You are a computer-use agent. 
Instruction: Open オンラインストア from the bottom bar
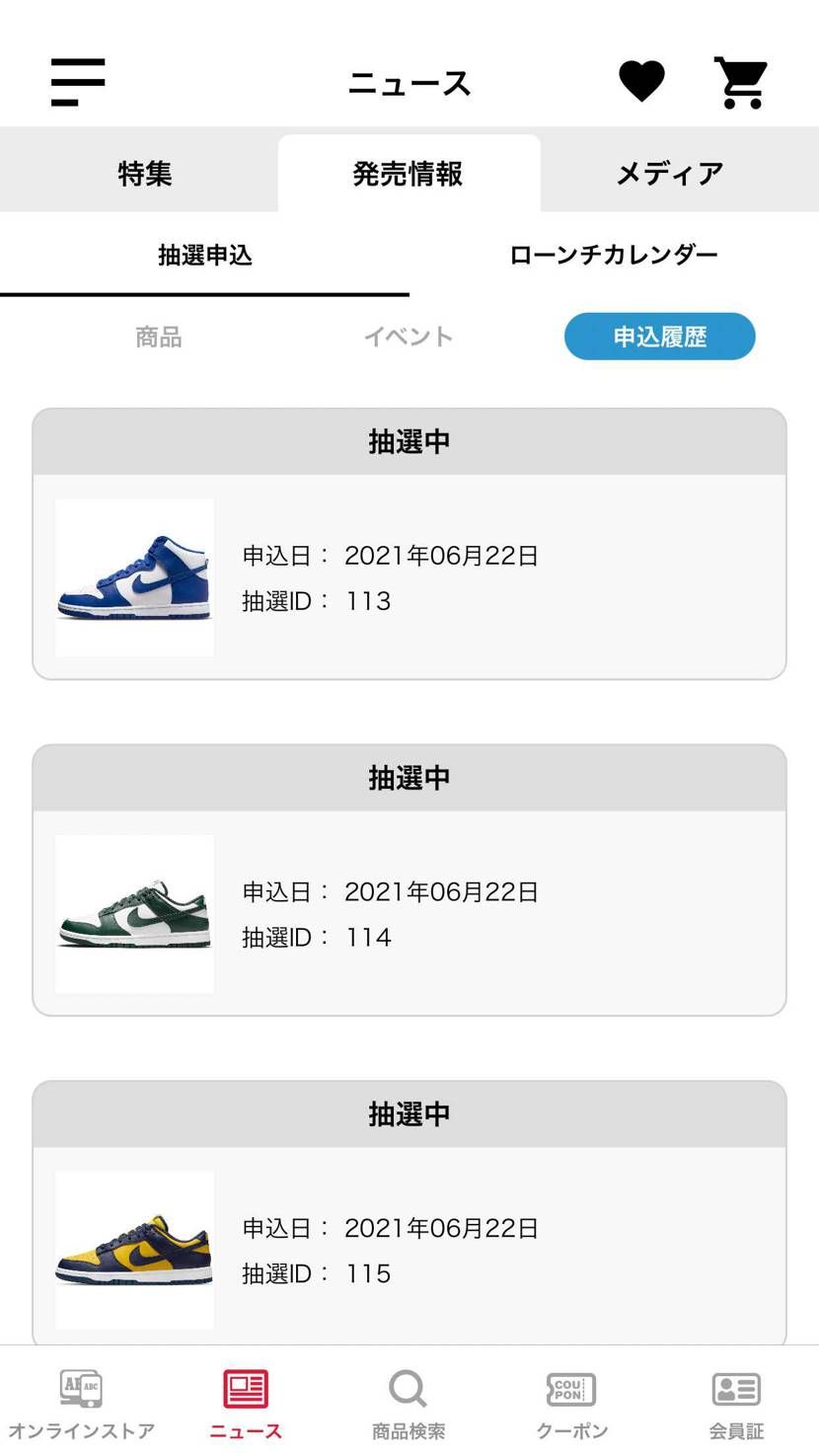(79, 1397)
